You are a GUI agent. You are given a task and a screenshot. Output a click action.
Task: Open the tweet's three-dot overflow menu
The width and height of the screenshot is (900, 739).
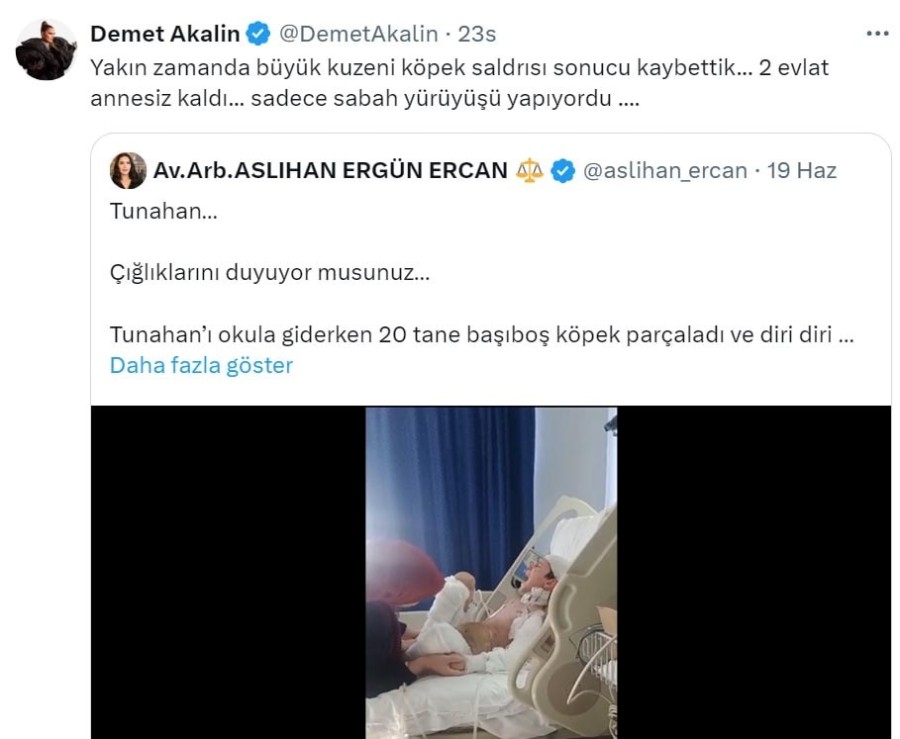(877, 34)
